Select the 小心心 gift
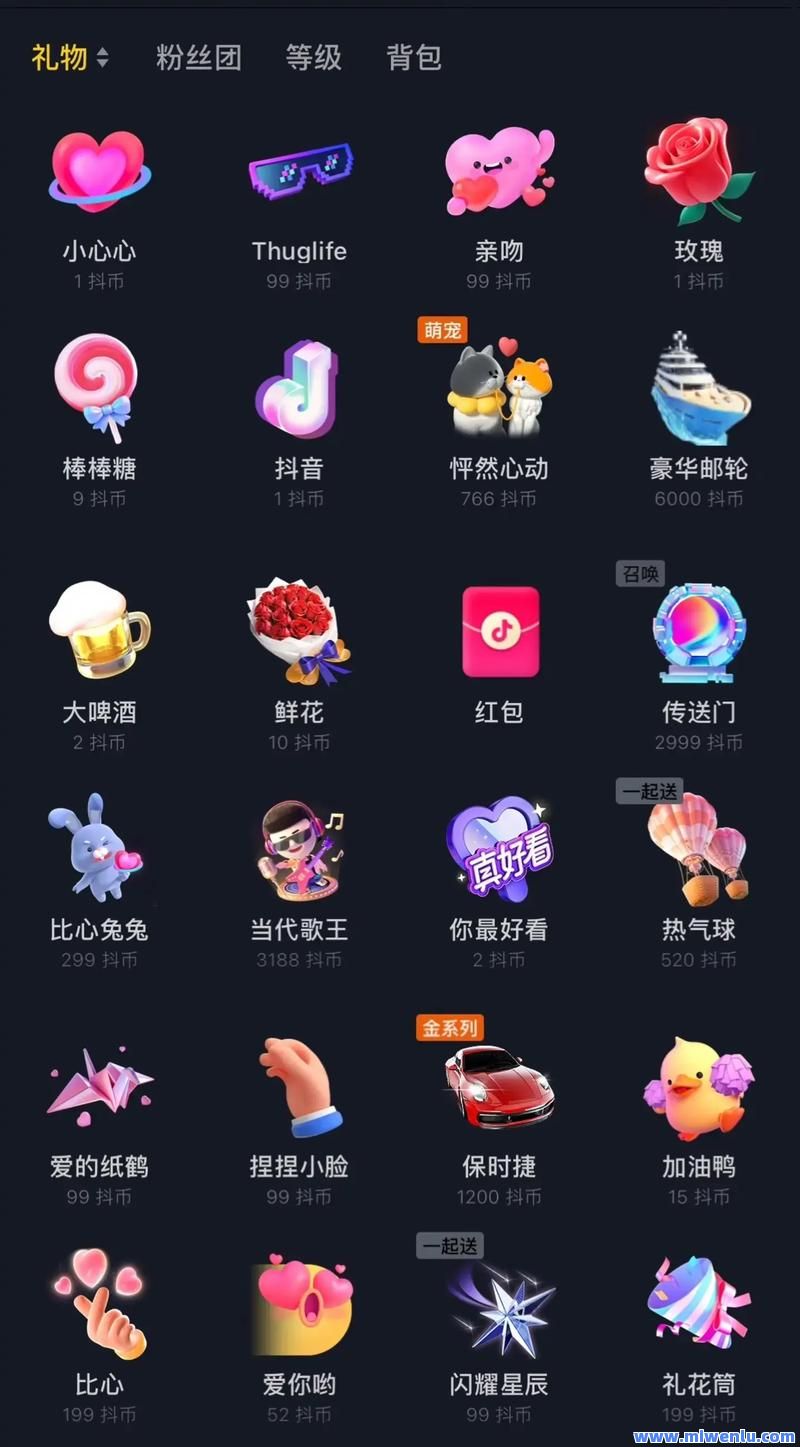 99,207
